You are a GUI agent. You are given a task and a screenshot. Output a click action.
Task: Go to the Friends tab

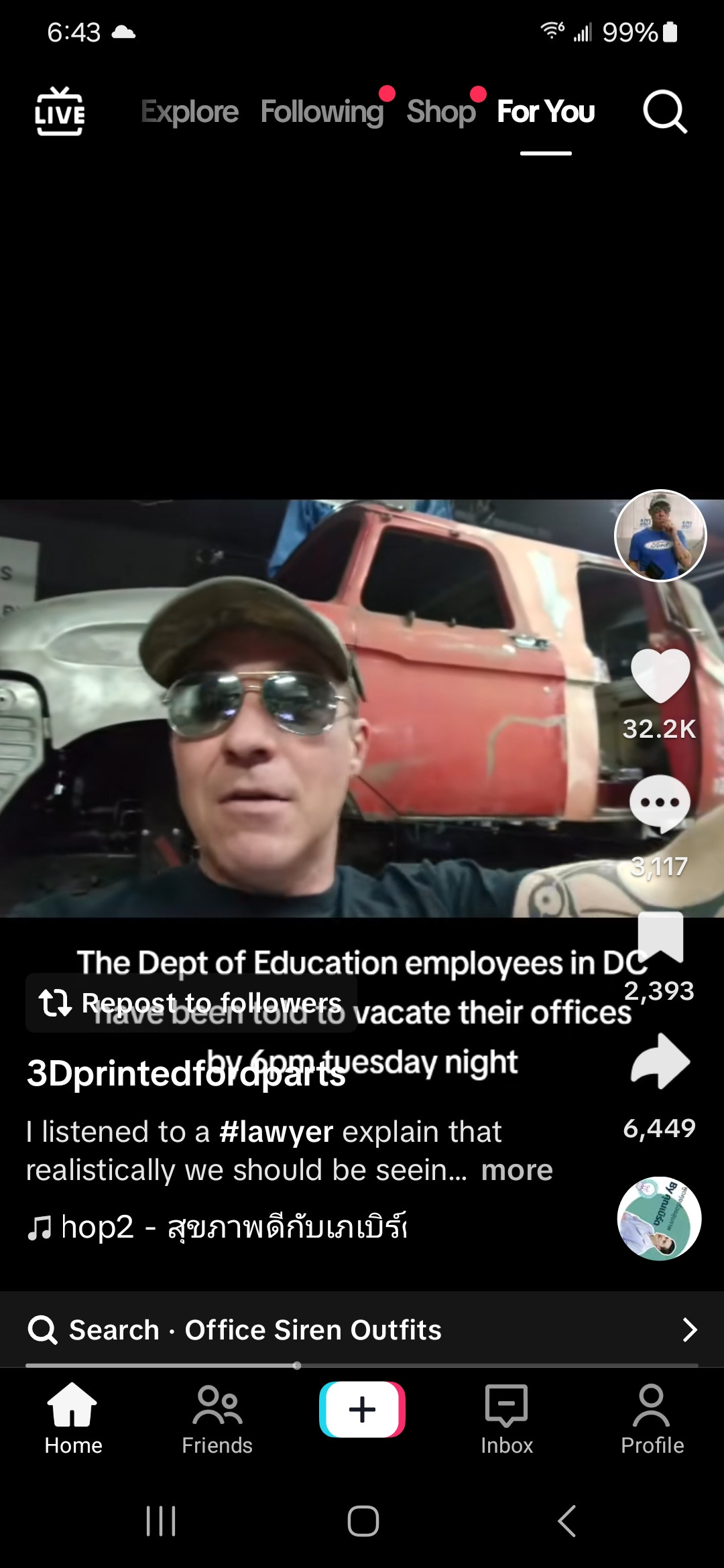[x=217, y=1419]
